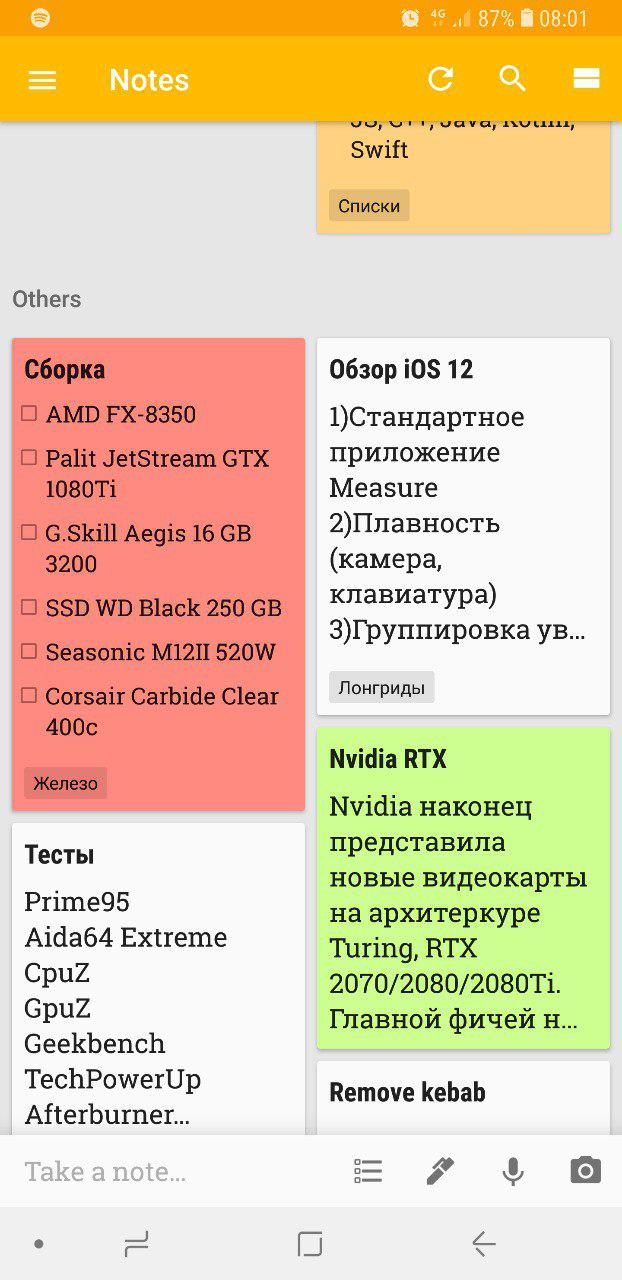
Task: Open the navigation drawer menu
Action: 42,80
